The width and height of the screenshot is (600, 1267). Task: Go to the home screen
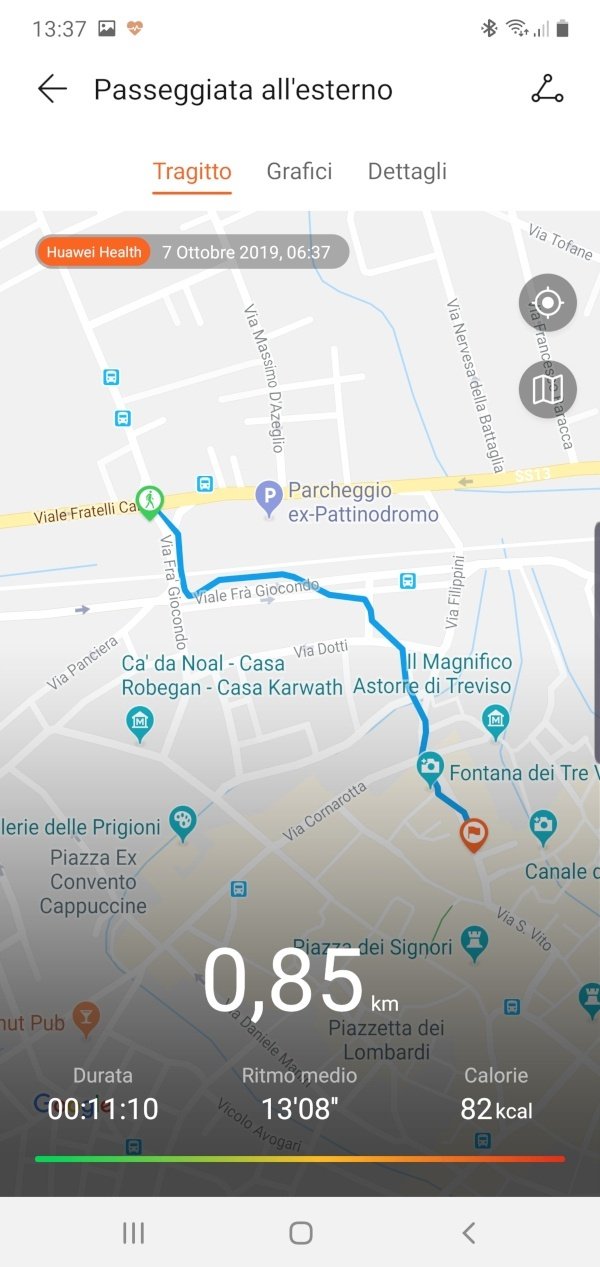pos(300,1233)
